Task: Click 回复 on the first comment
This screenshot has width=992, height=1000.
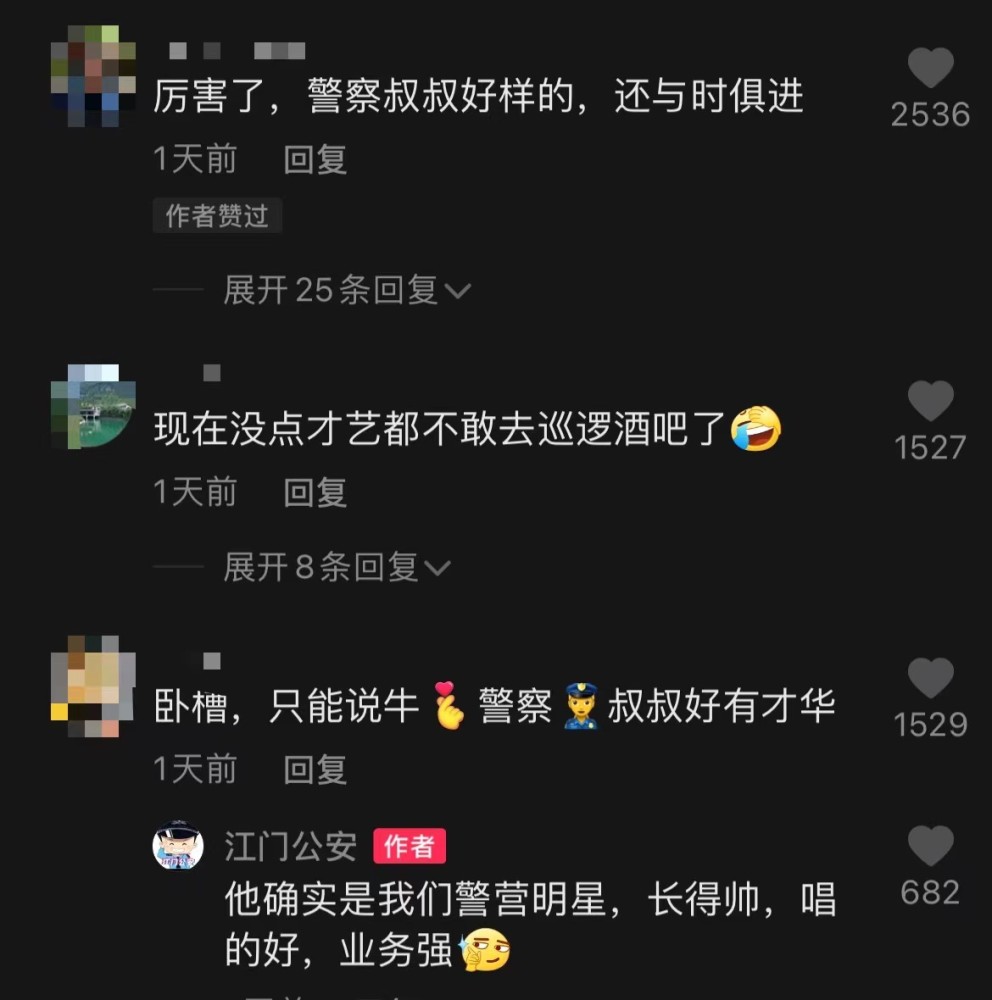Action: (315, 160)
